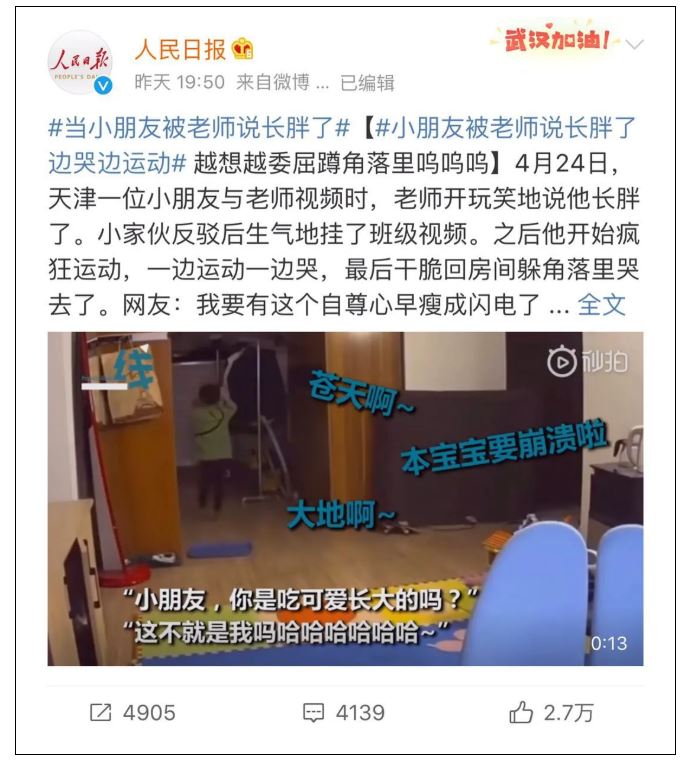Like this post (2.7万)
Screen dimensions: 681x766
click(x=551, y=712)
